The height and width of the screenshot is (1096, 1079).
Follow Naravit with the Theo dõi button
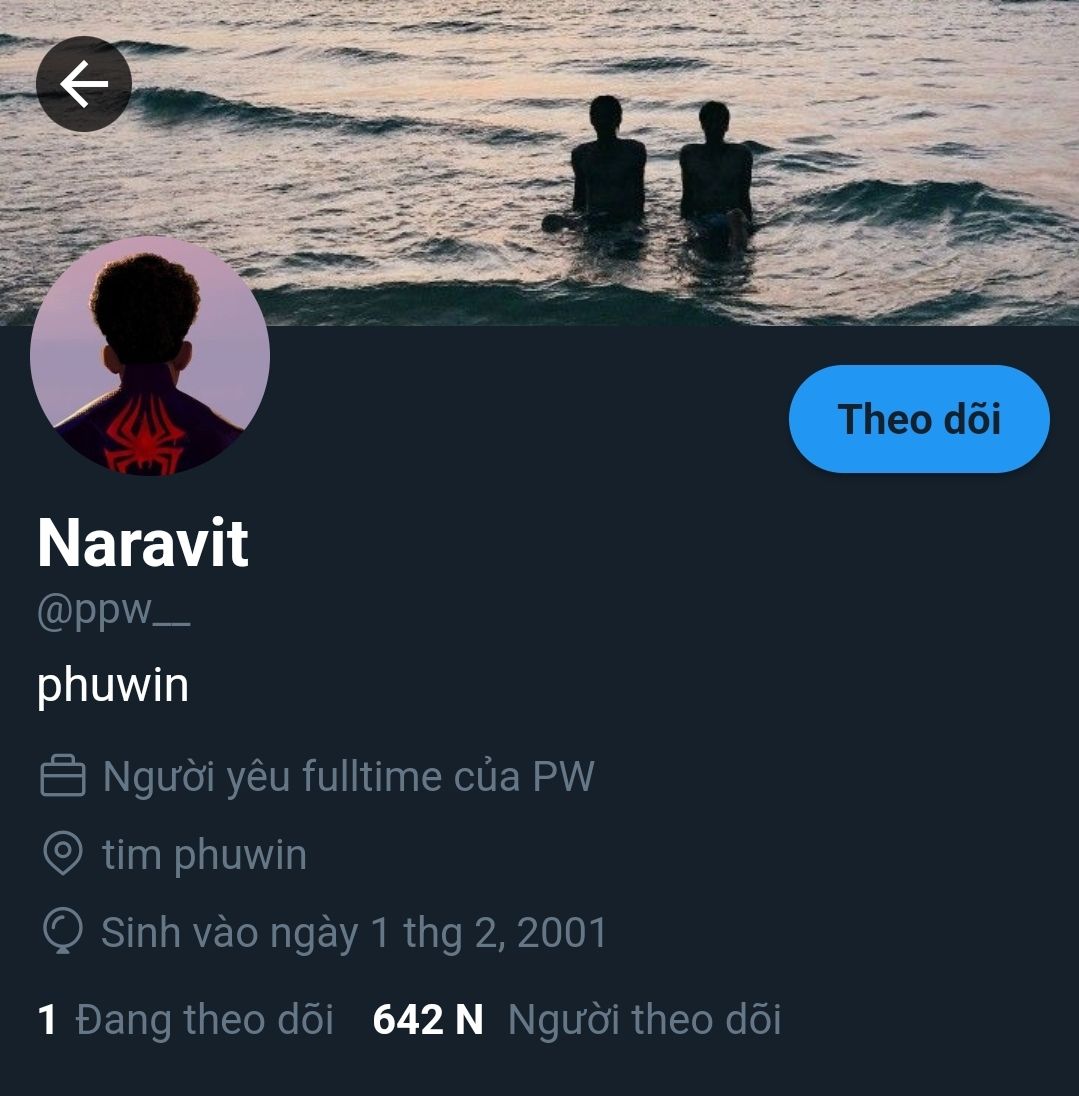click(x=918, y=419)
